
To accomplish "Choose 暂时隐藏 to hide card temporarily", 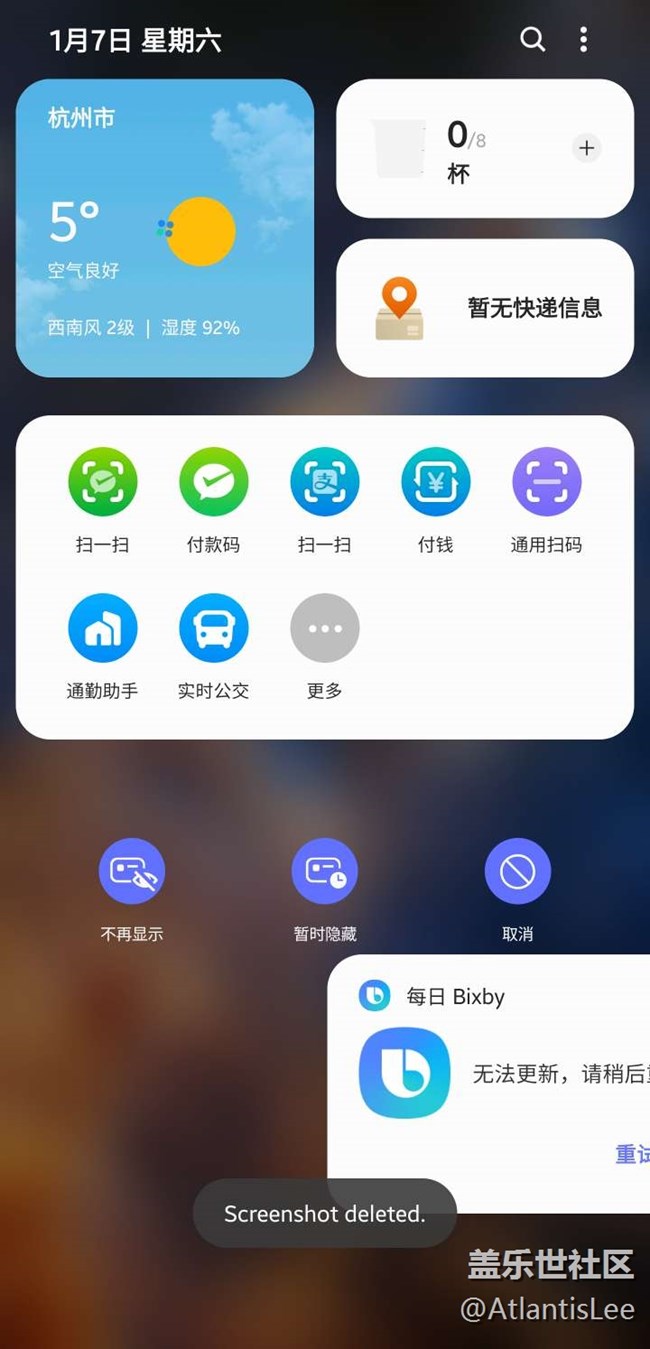I will (x=324, y=871).
